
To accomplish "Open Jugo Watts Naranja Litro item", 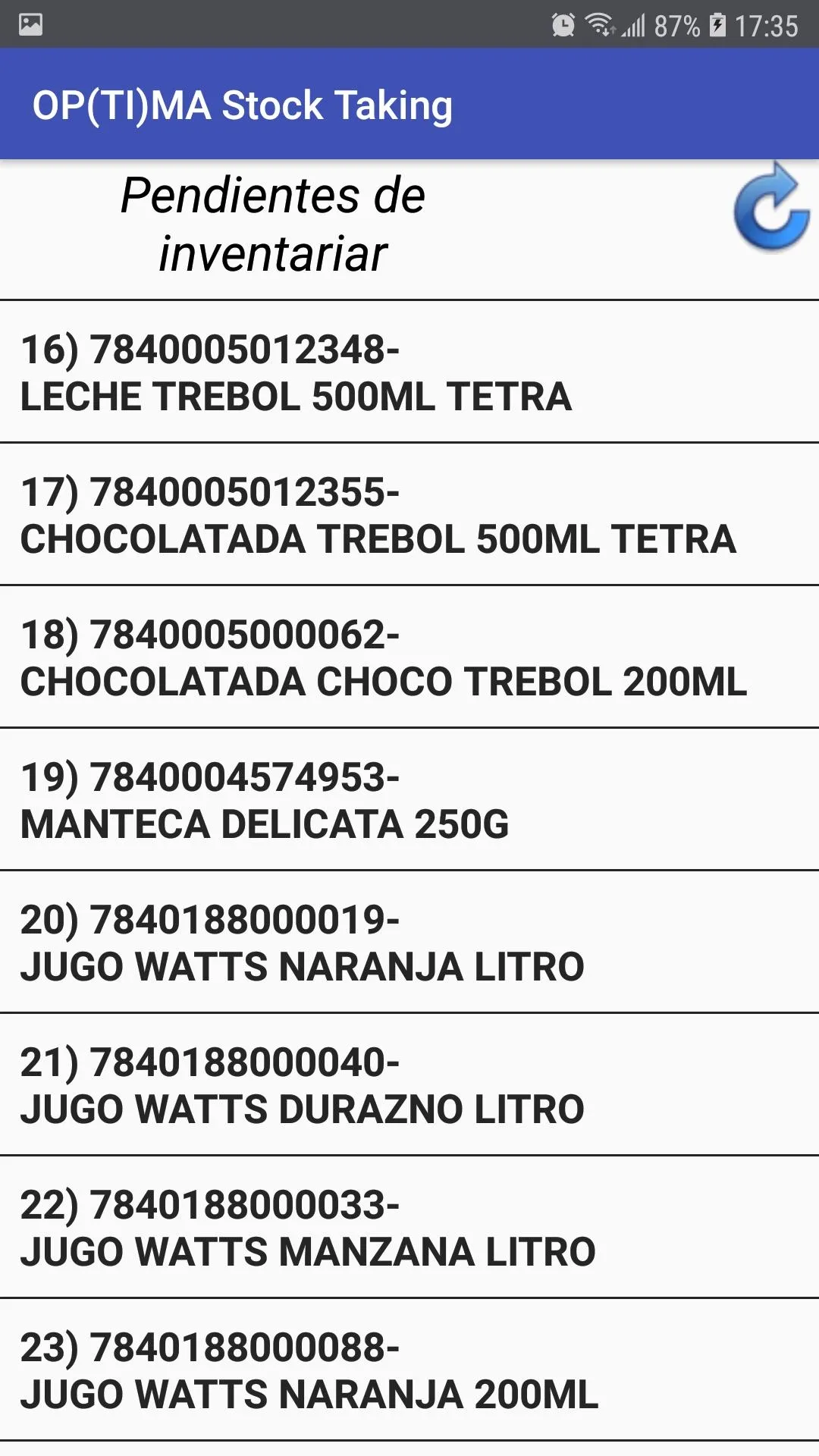I will (409, 942).
